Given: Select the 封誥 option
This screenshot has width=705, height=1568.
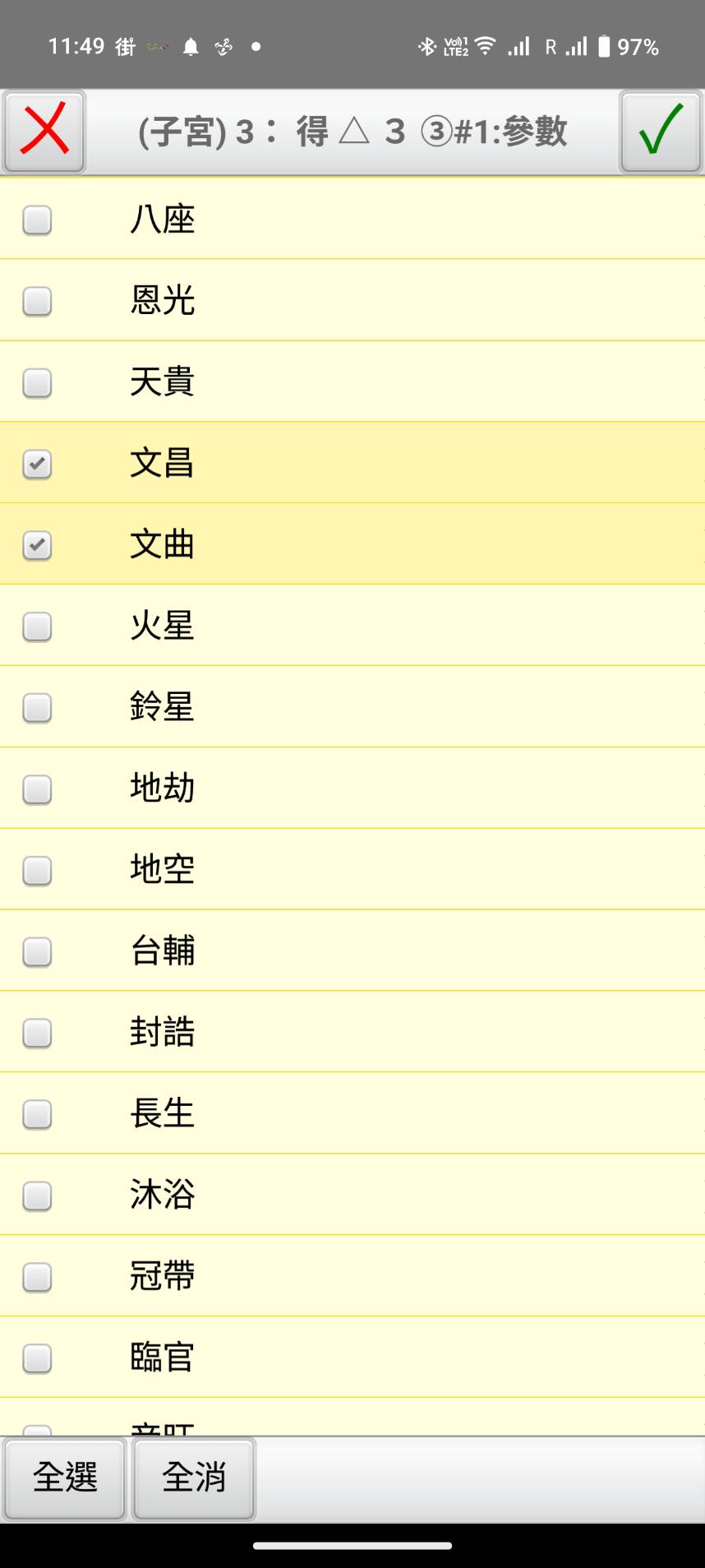Looking at the screenshot, I should tap(37, 1033).
